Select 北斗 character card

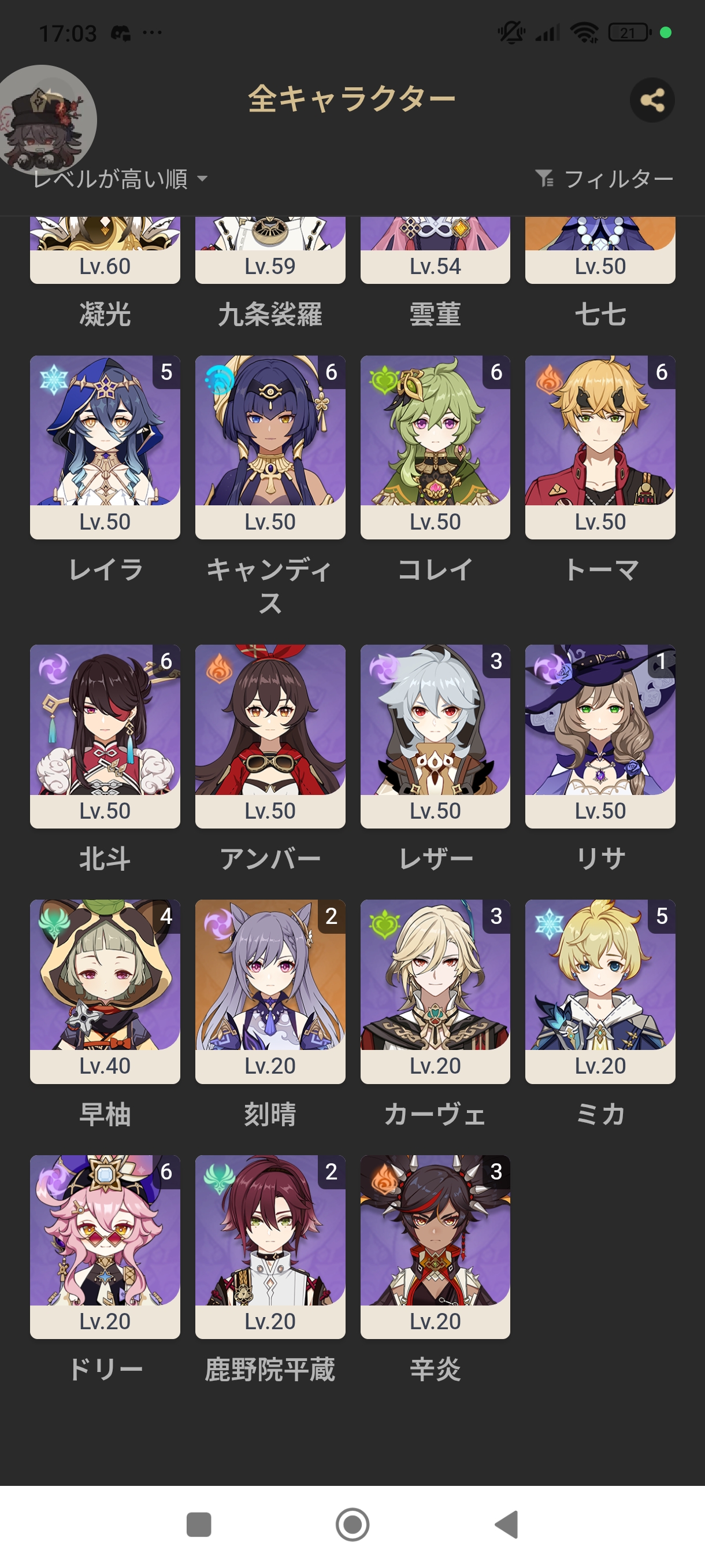(x=105, y=736)
